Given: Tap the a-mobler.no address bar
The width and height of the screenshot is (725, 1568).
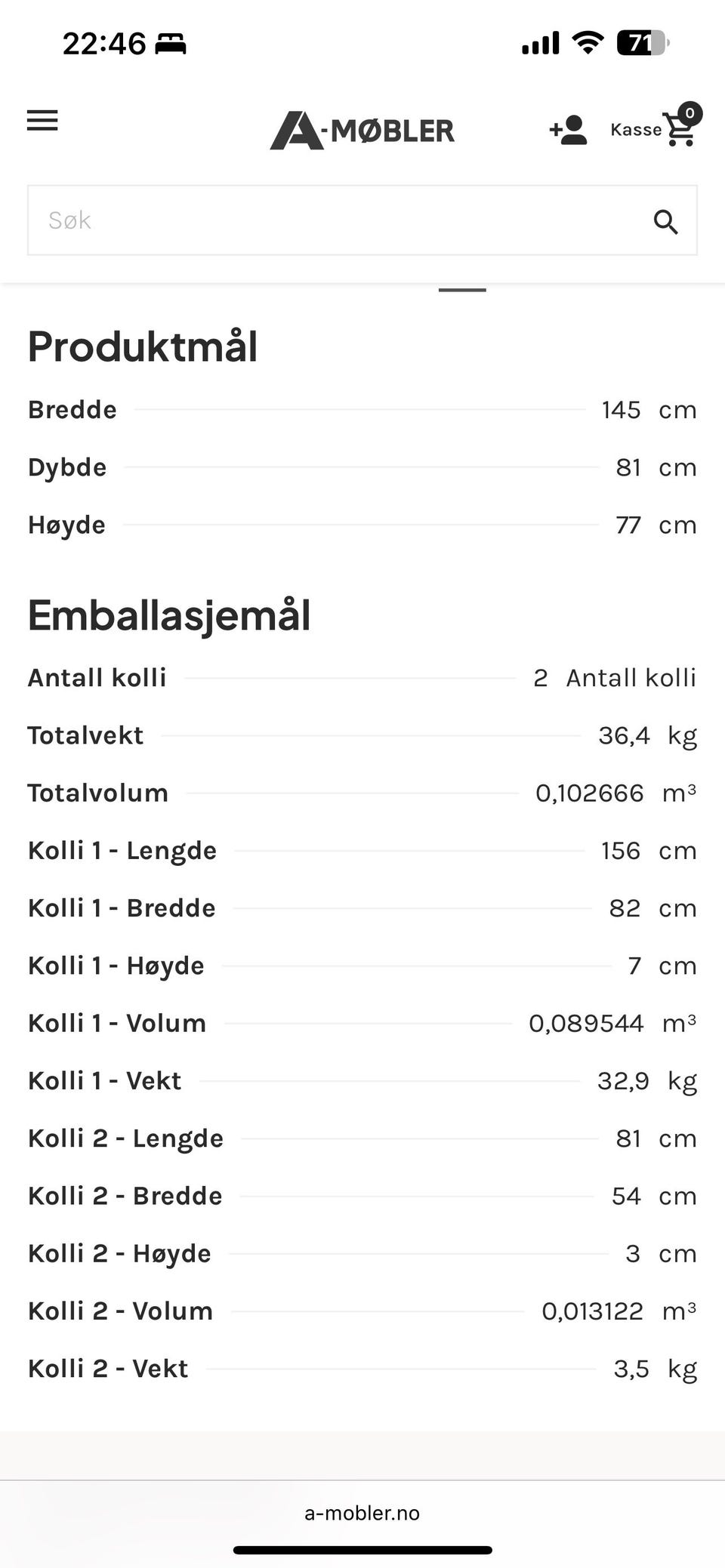Looking at the screenshot, I should (362, 1513).
